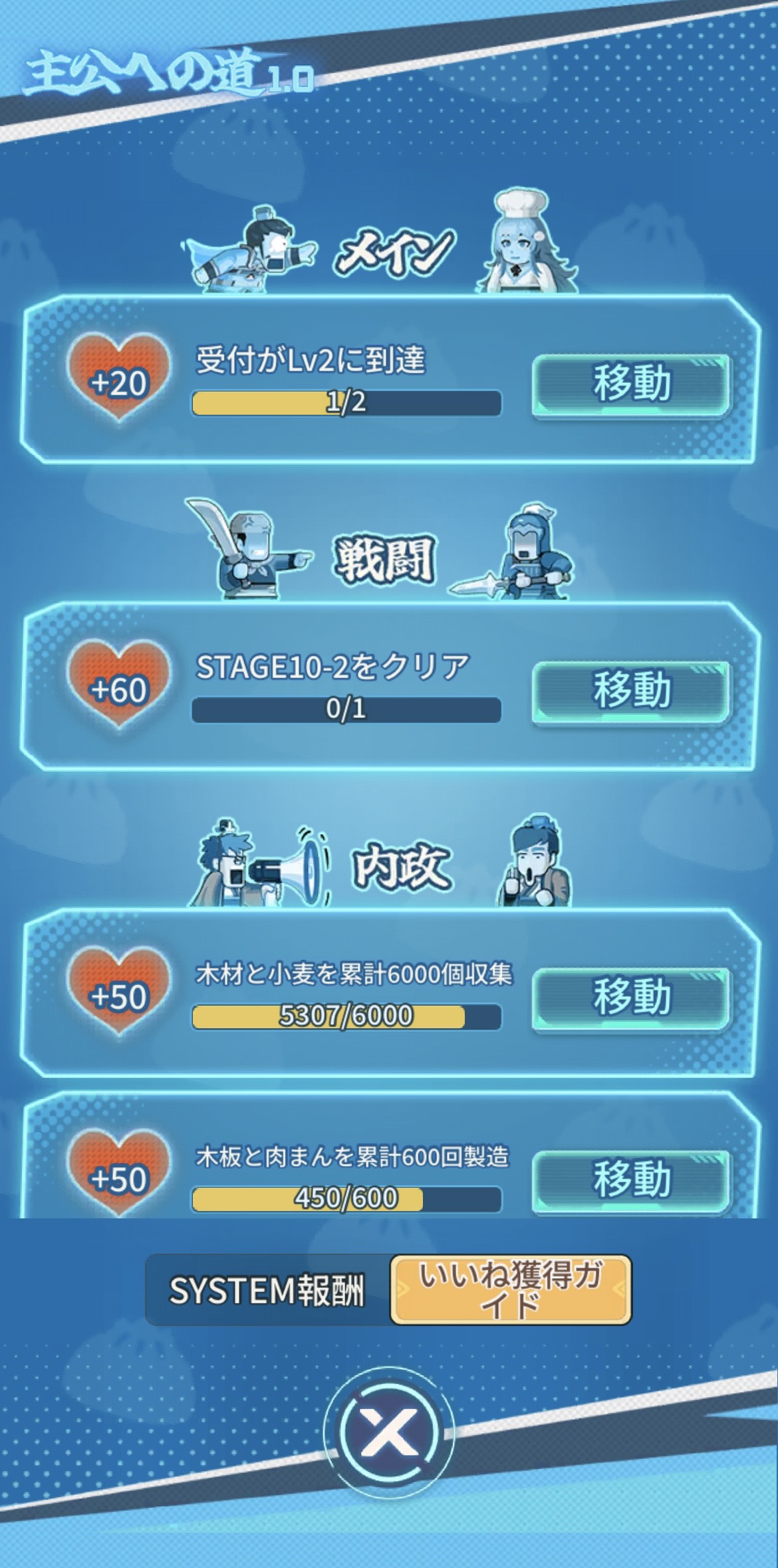778x1568 pixels.
Task: Open the いいね獲得ガイド tab
Action: click(x=510, y=1289)
